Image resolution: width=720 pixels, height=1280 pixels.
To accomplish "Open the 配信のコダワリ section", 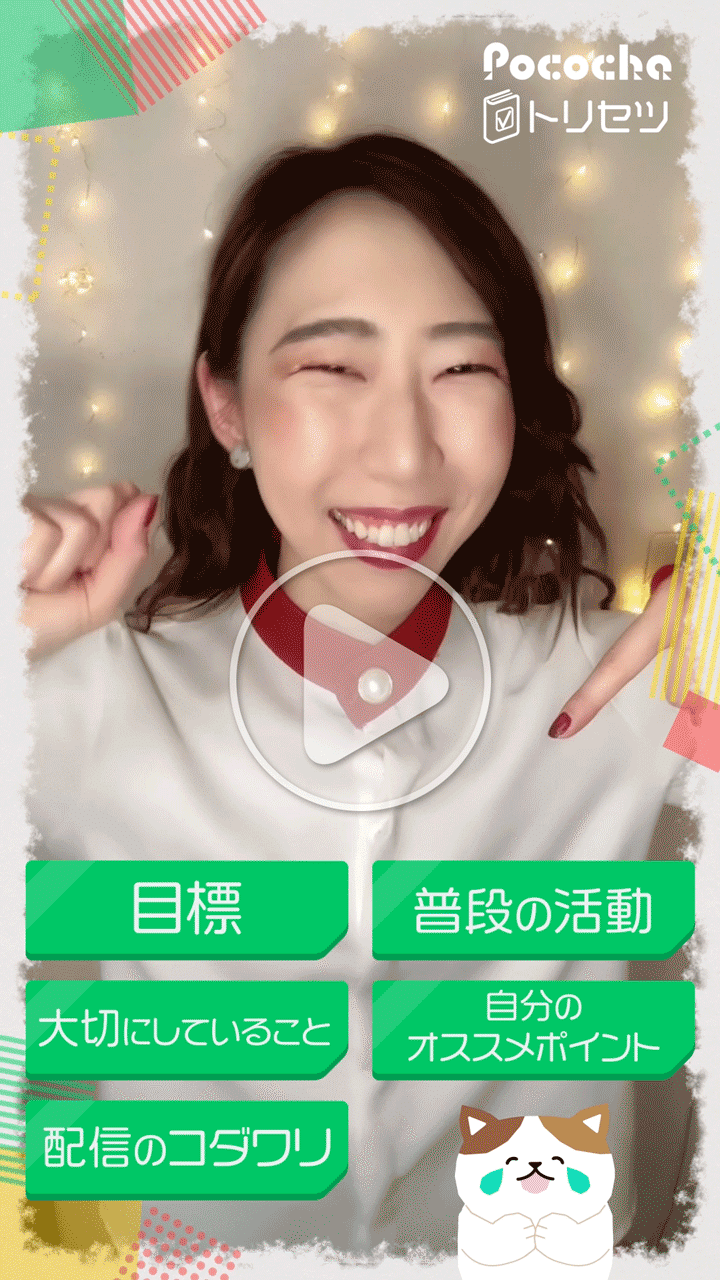I will 187,1150.
